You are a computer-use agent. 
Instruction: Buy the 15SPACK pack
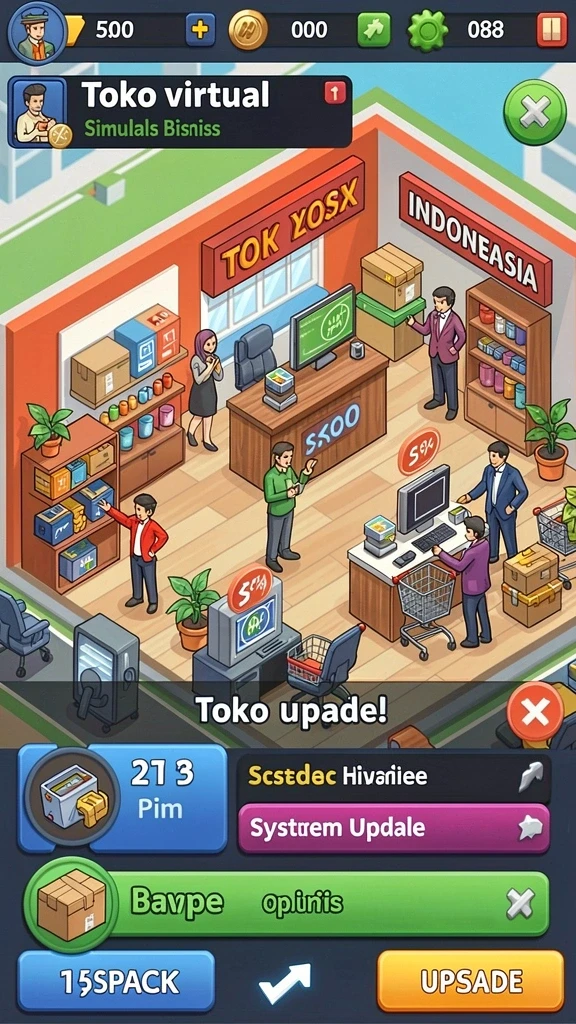point(116,981)
